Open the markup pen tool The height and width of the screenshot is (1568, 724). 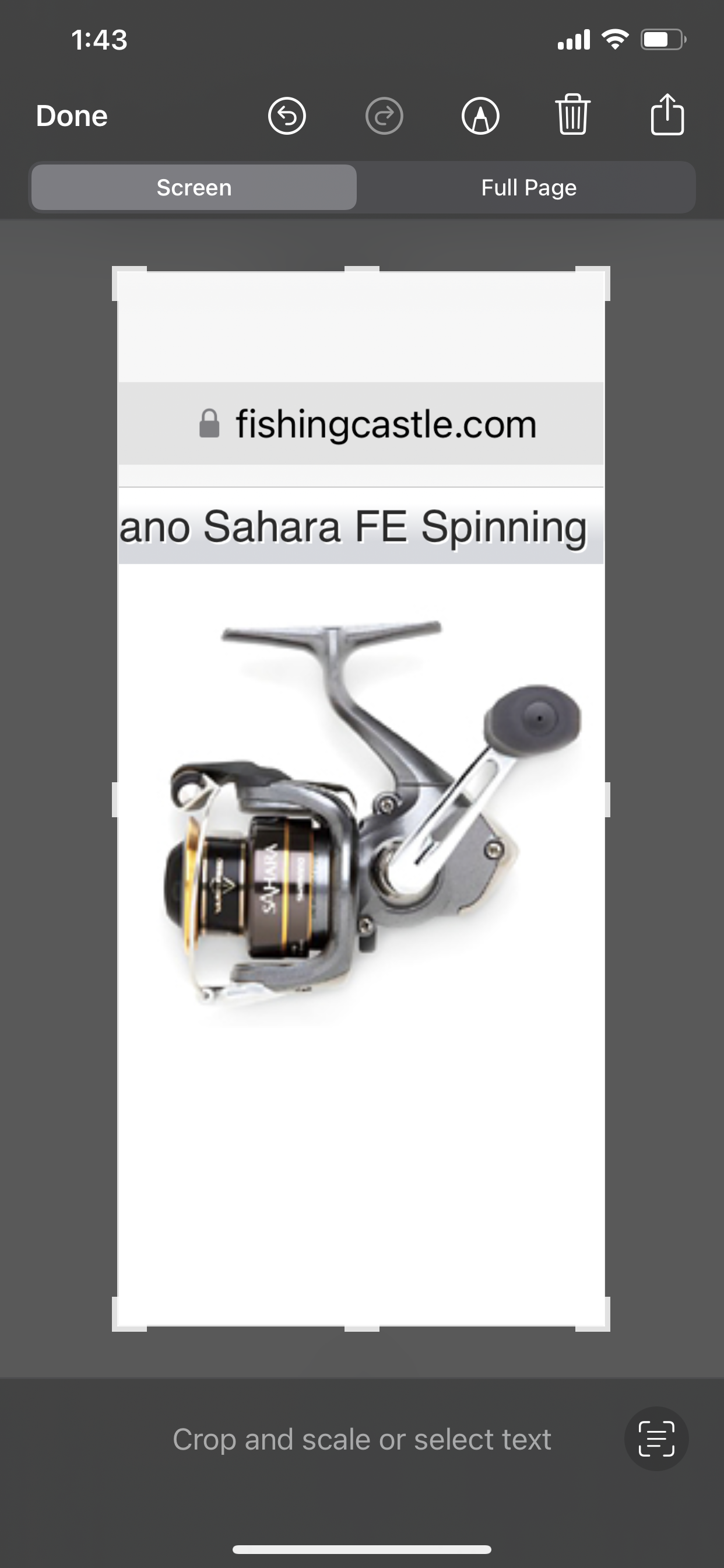tap(481, 116)
